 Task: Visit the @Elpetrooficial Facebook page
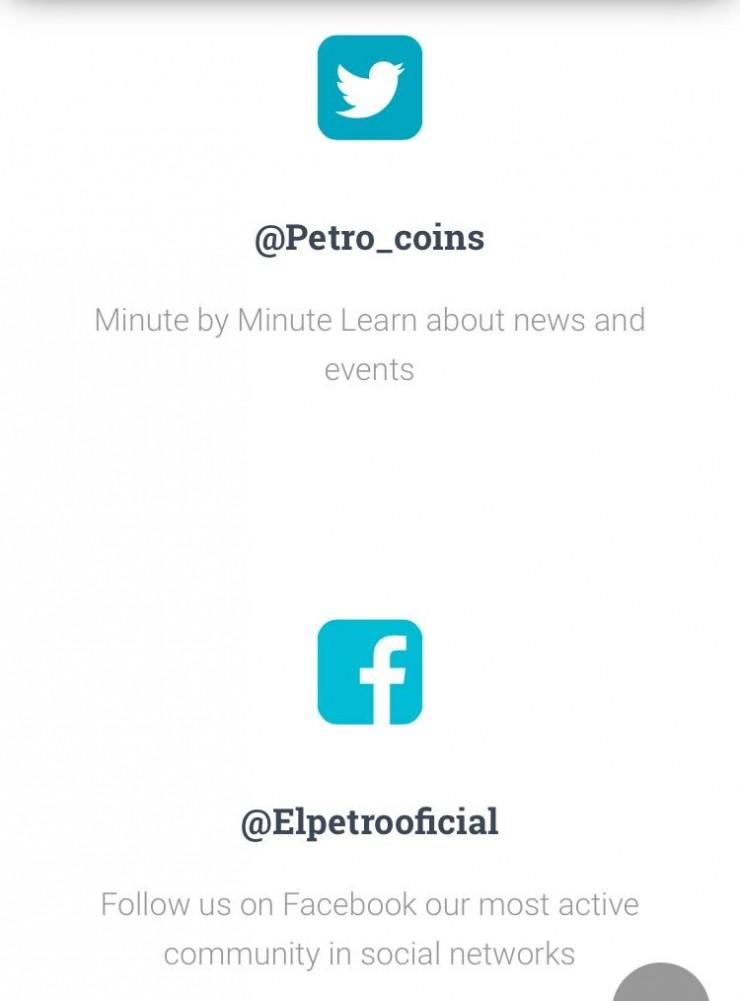(x=369, y=822)
